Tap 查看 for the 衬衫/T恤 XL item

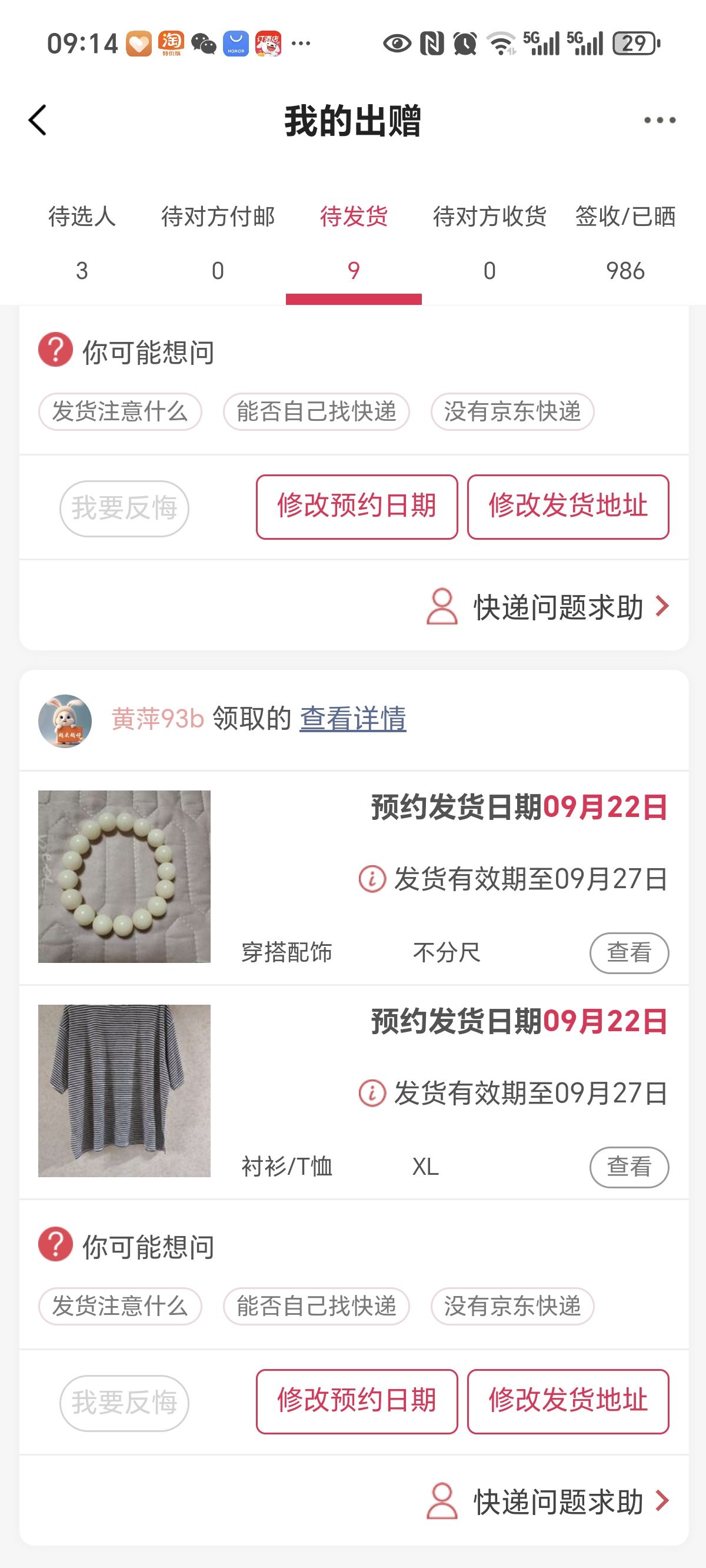(629, 1167)
